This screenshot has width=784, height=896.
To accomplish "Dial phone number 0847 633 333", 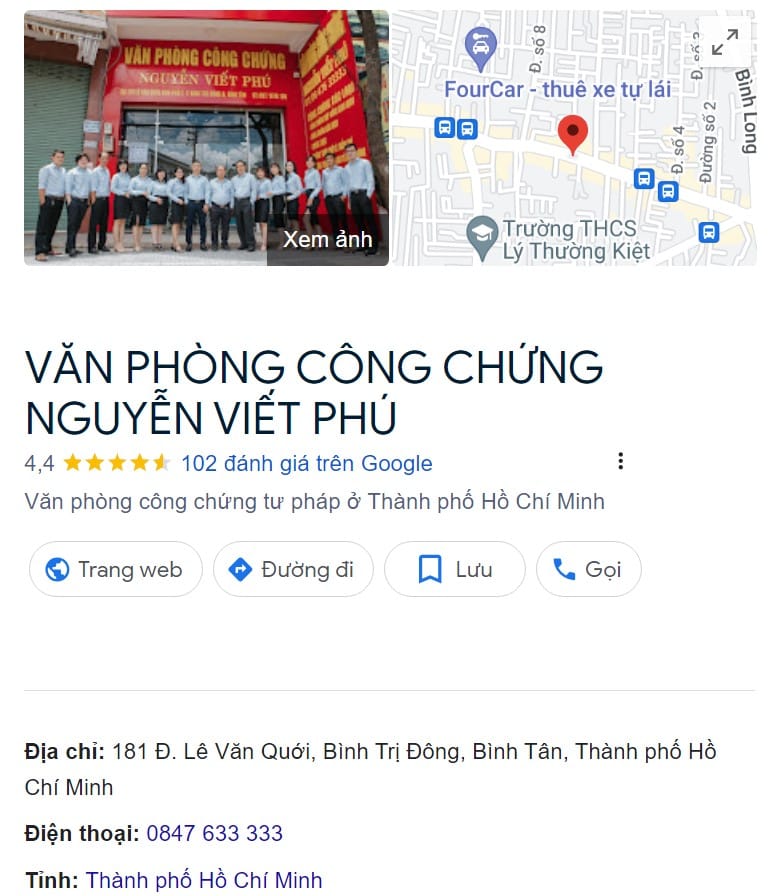I will pos(214,833).
